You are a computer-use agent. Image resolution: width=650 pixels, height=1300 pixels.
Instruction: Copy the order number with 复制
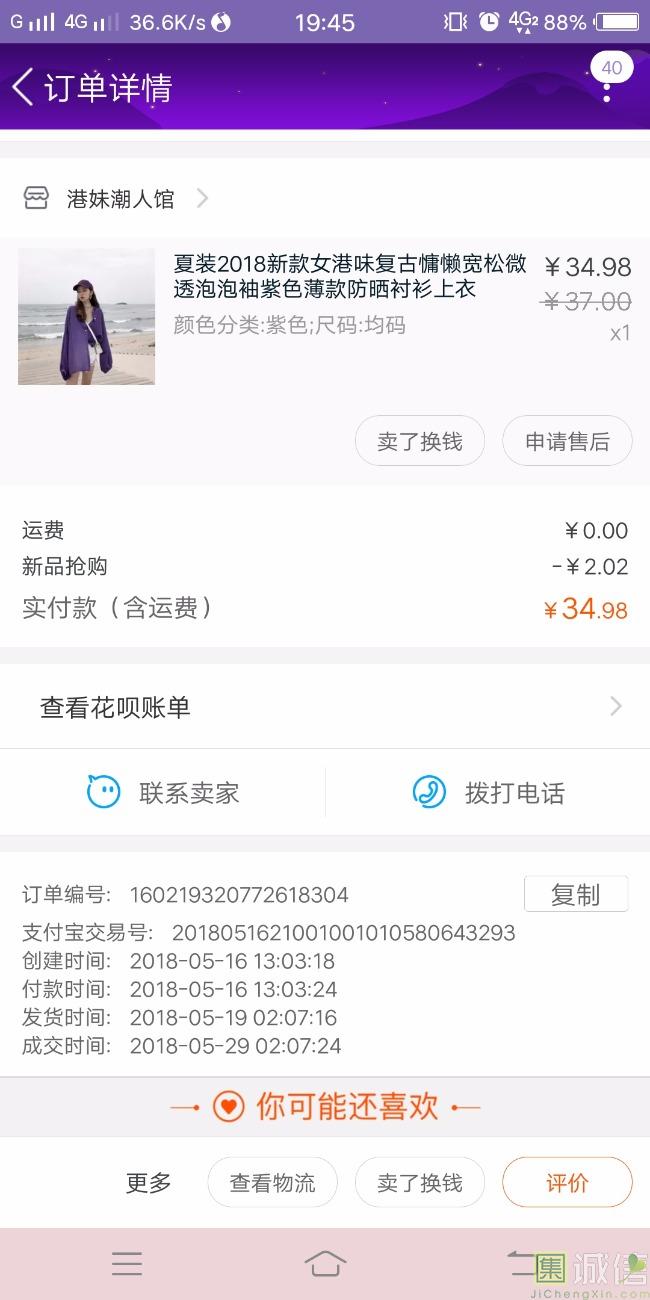(575, 895)
